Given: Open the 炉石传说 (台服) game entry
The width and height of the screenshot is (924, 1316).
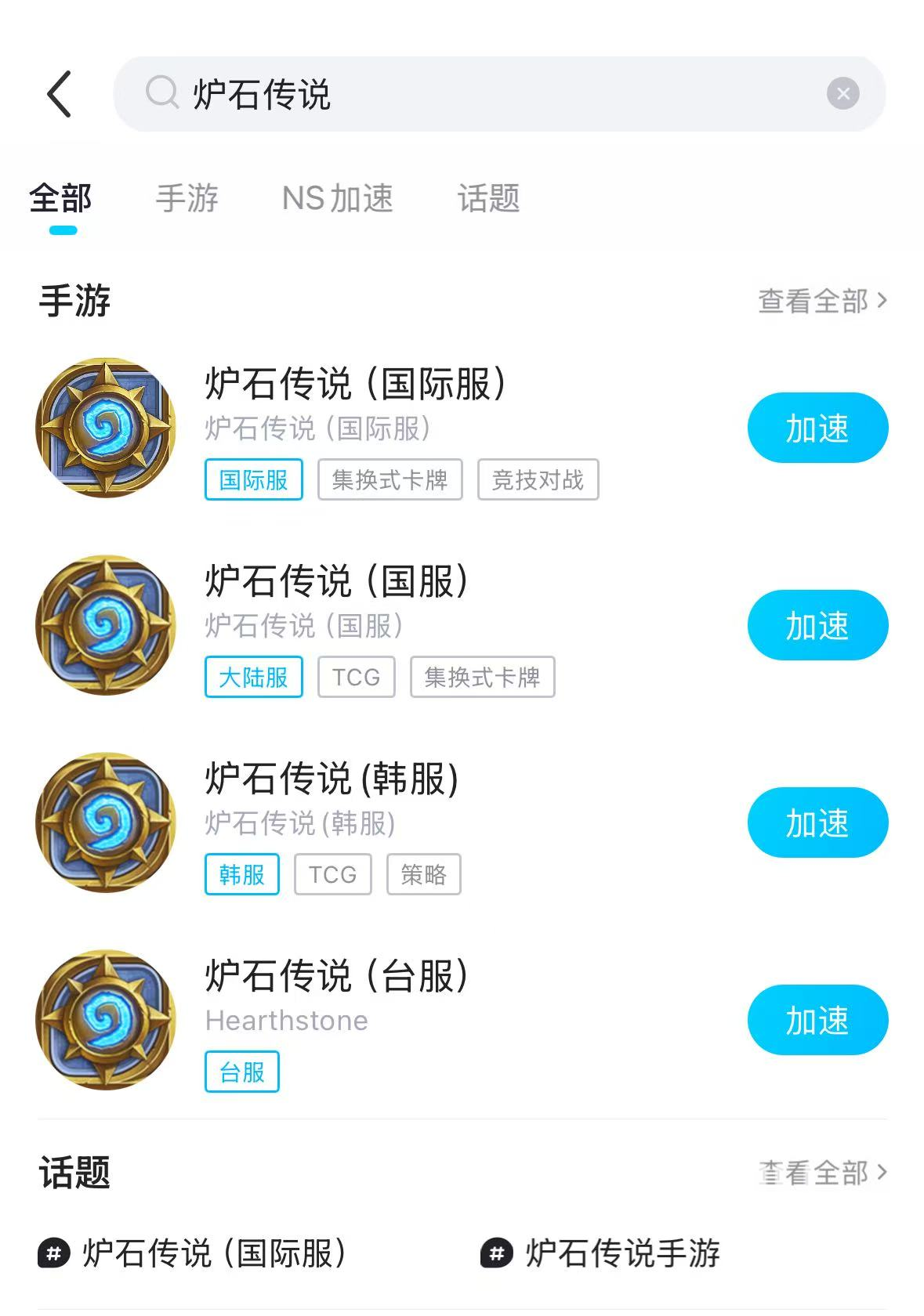Looking at the screenshot, I should (335, 977).
